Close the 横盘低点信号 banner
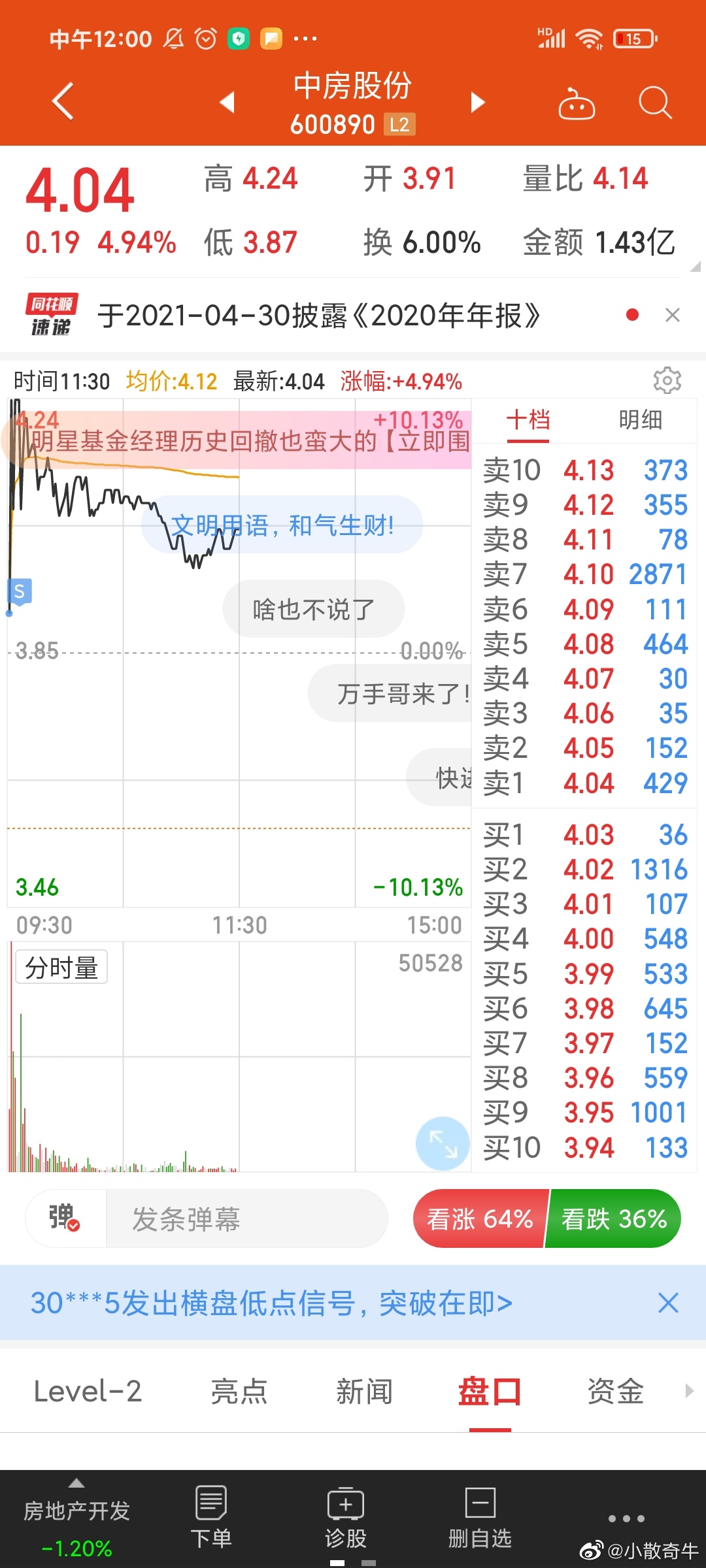Image resolution: width=706 pixels, height=1568 pixels. (668, 1303)
